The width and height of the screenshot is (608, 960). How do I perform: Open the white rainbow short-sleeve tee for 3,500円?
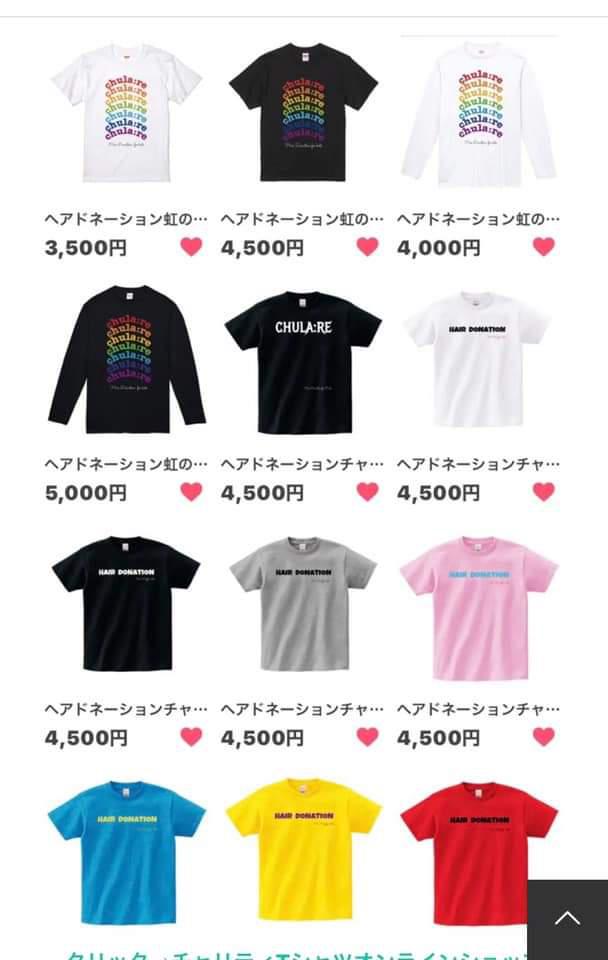127,112
